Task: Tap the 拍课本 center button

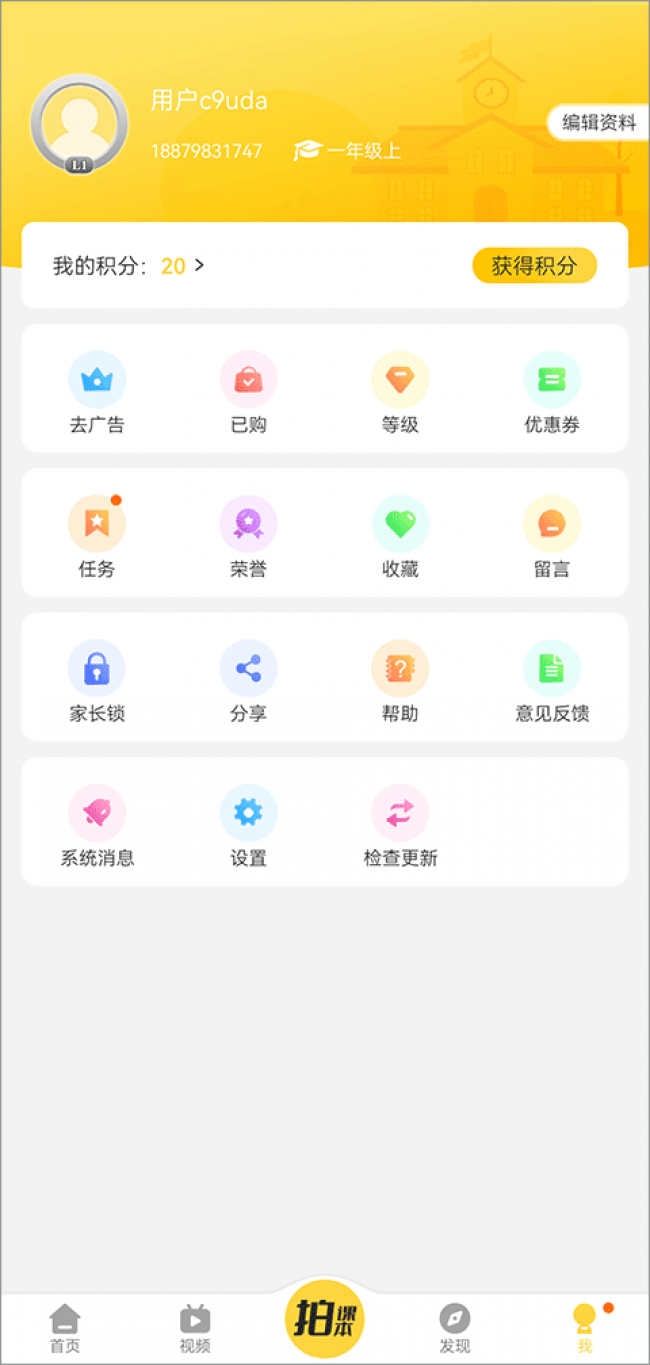Action: point(324,1319)
